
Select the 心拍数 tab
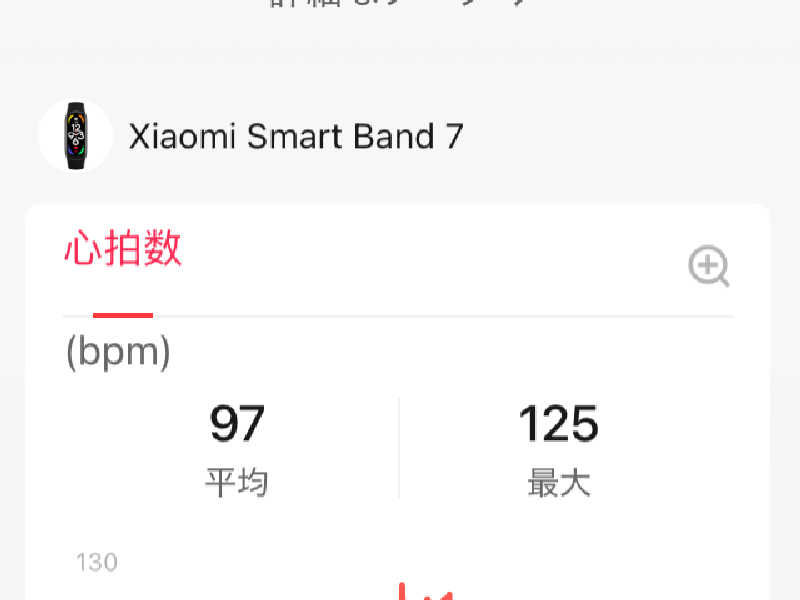coord(123,251)
